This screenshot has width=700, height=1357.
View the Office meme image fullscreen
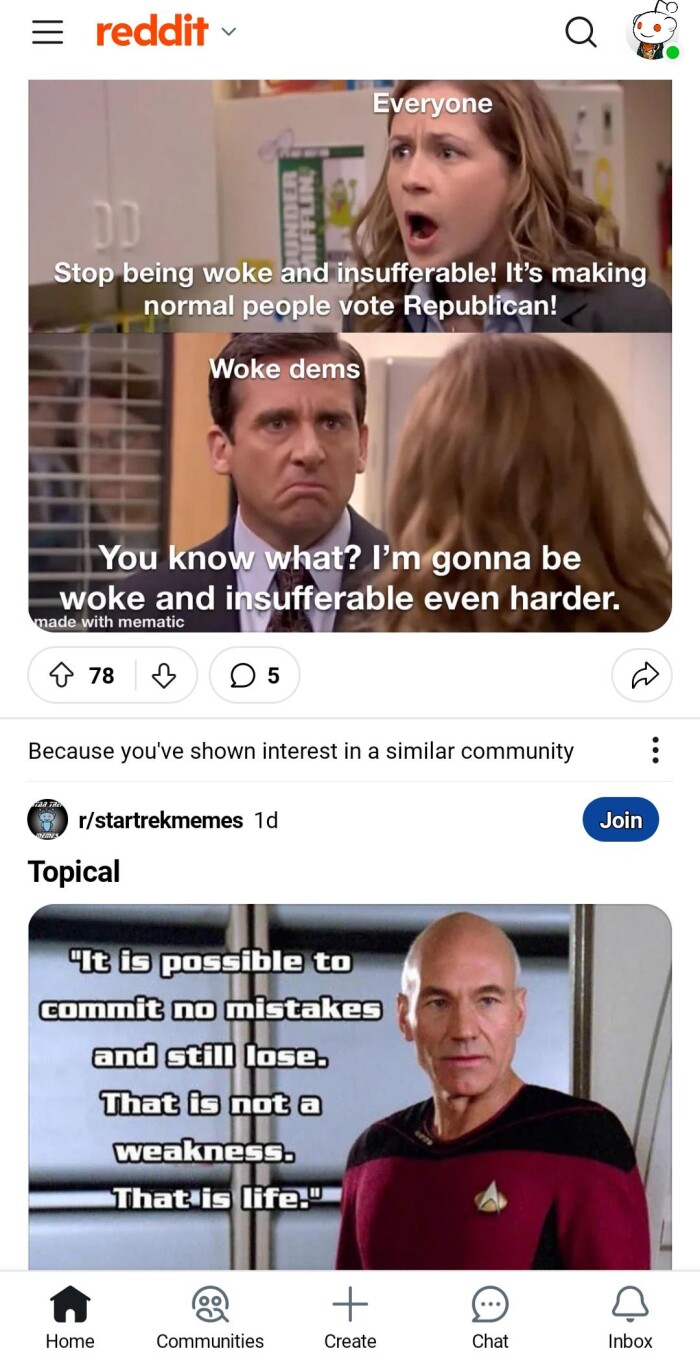(350, 355)
